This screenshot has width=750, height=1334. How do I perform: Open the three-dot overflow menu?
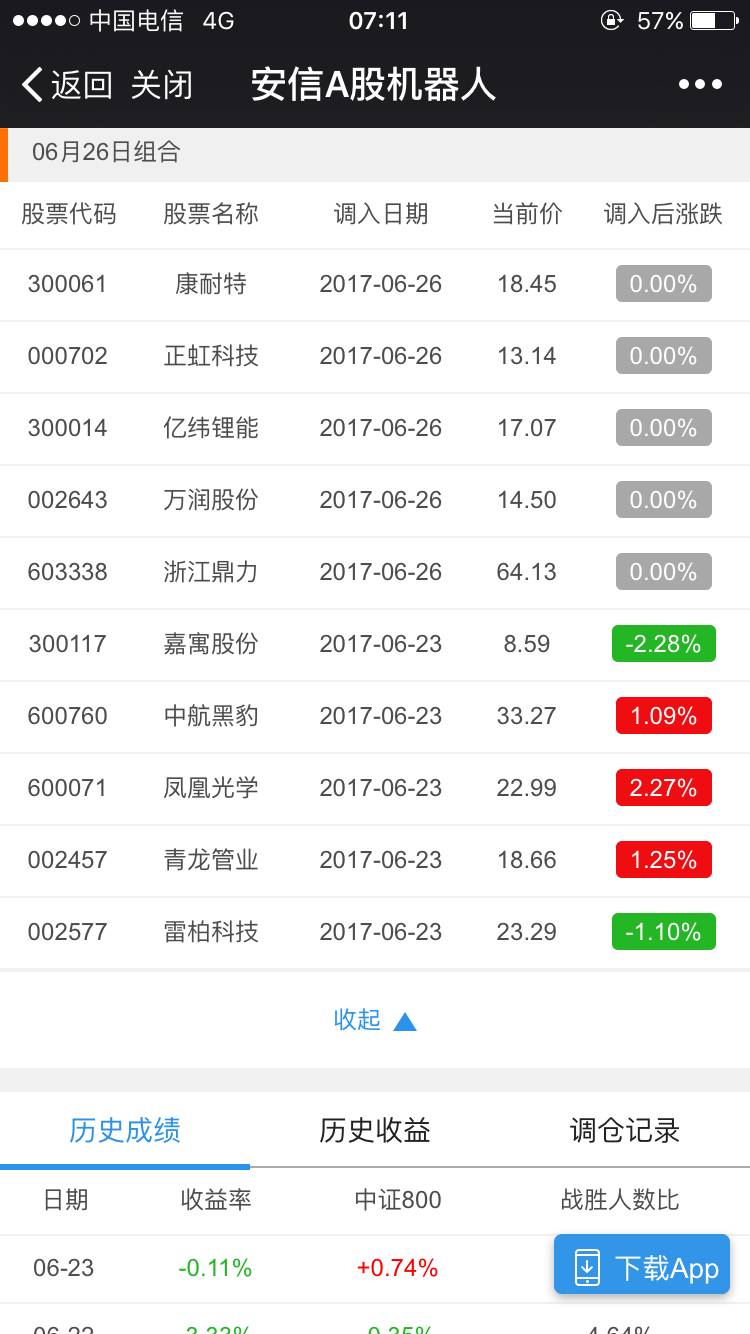[x=700, y=85]
